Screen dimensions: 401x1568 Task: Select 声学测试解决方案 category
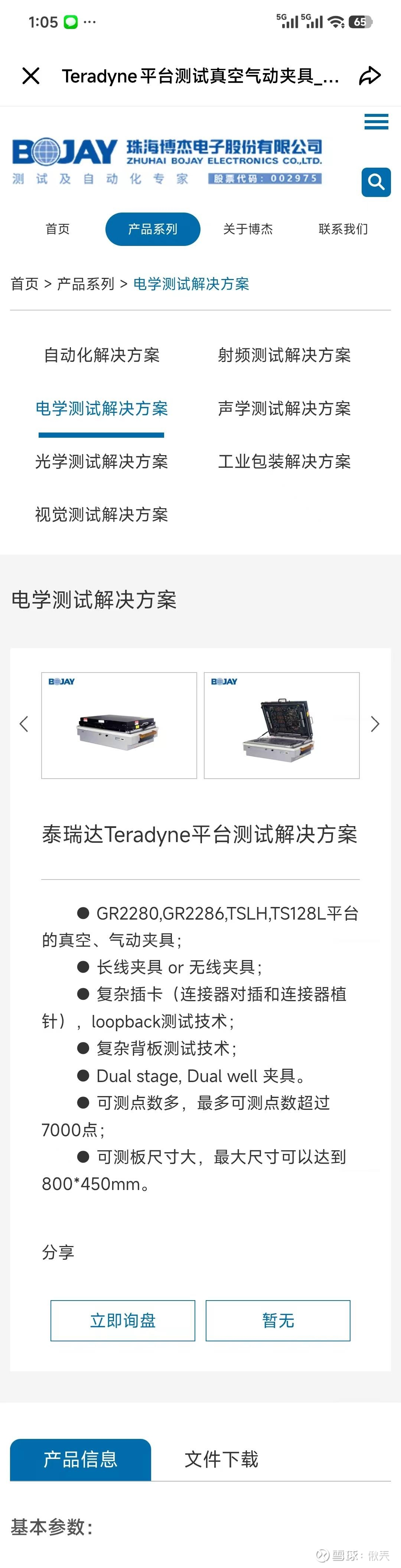(x=285, y=408)
